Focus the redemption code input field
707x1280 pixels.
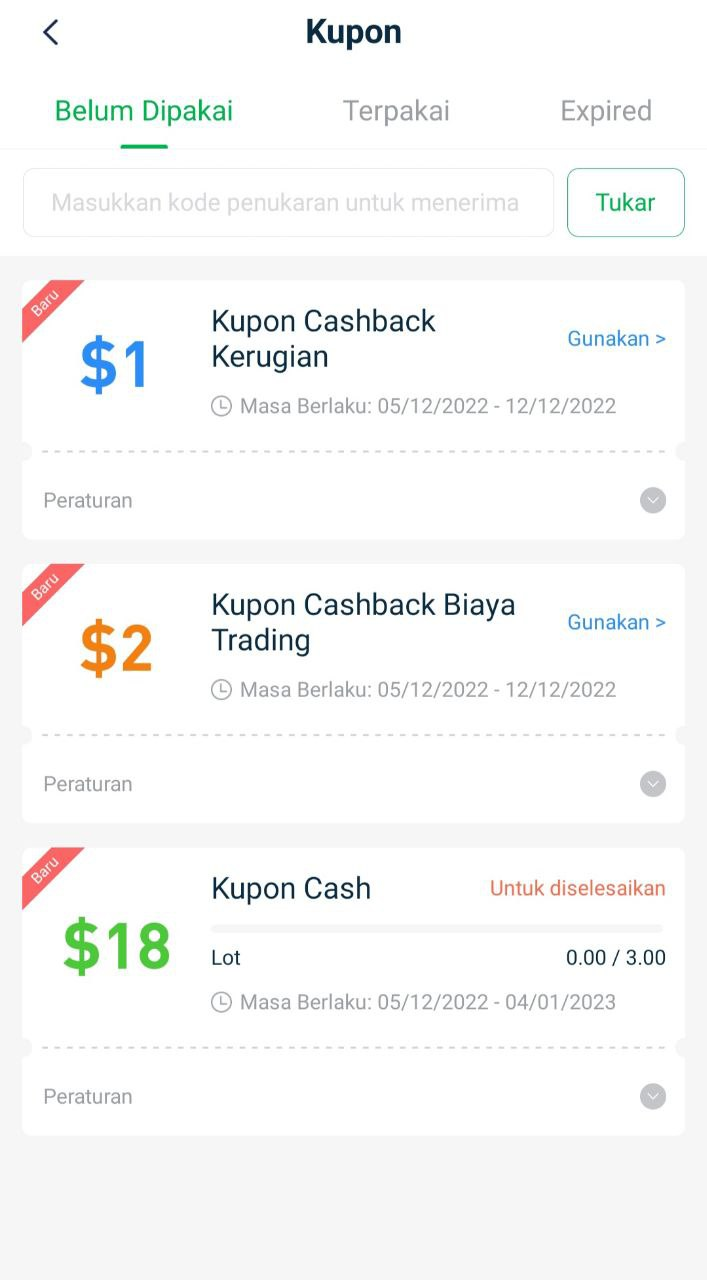coord(288,202)
